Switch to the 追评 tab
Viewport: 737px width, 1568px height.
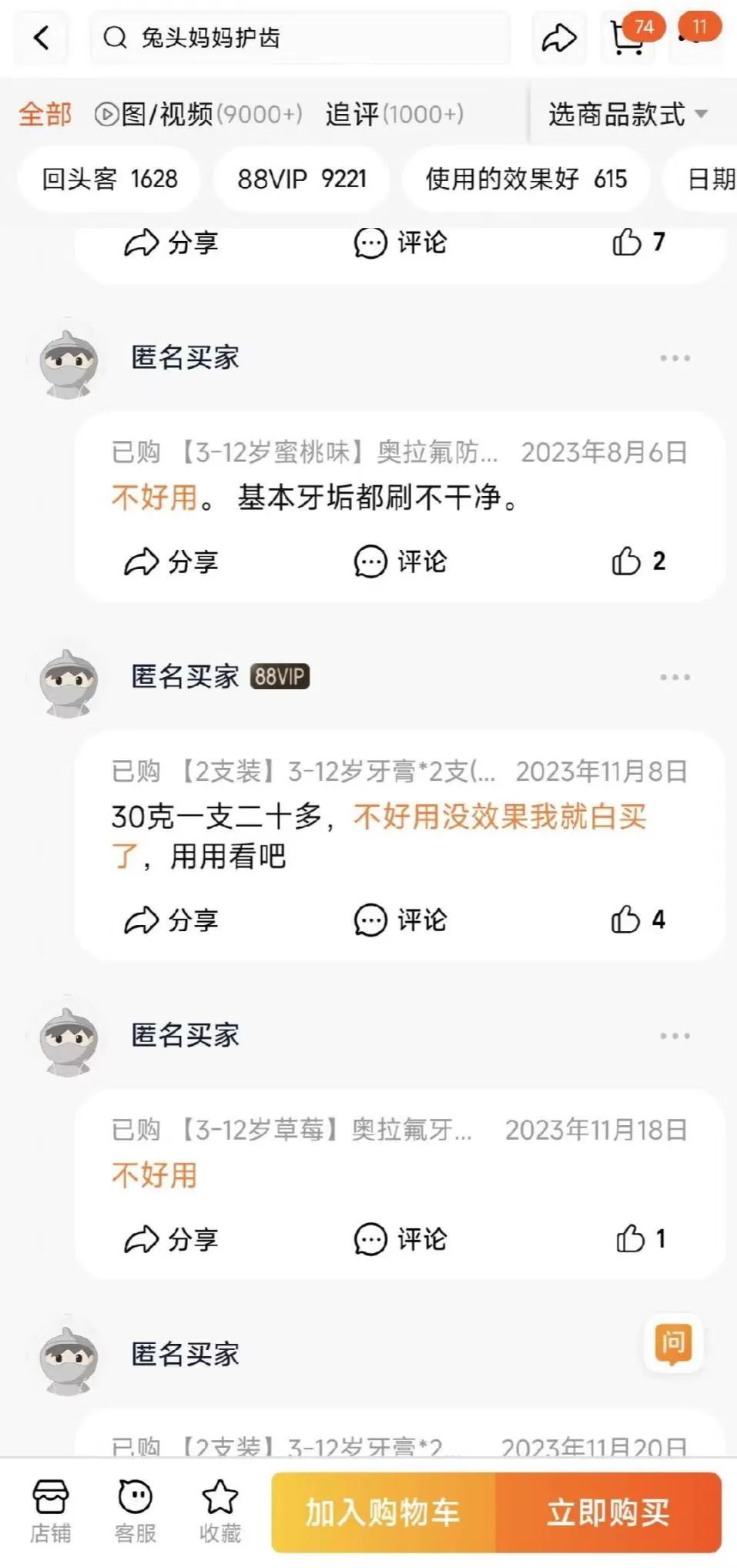pos(394,114)
